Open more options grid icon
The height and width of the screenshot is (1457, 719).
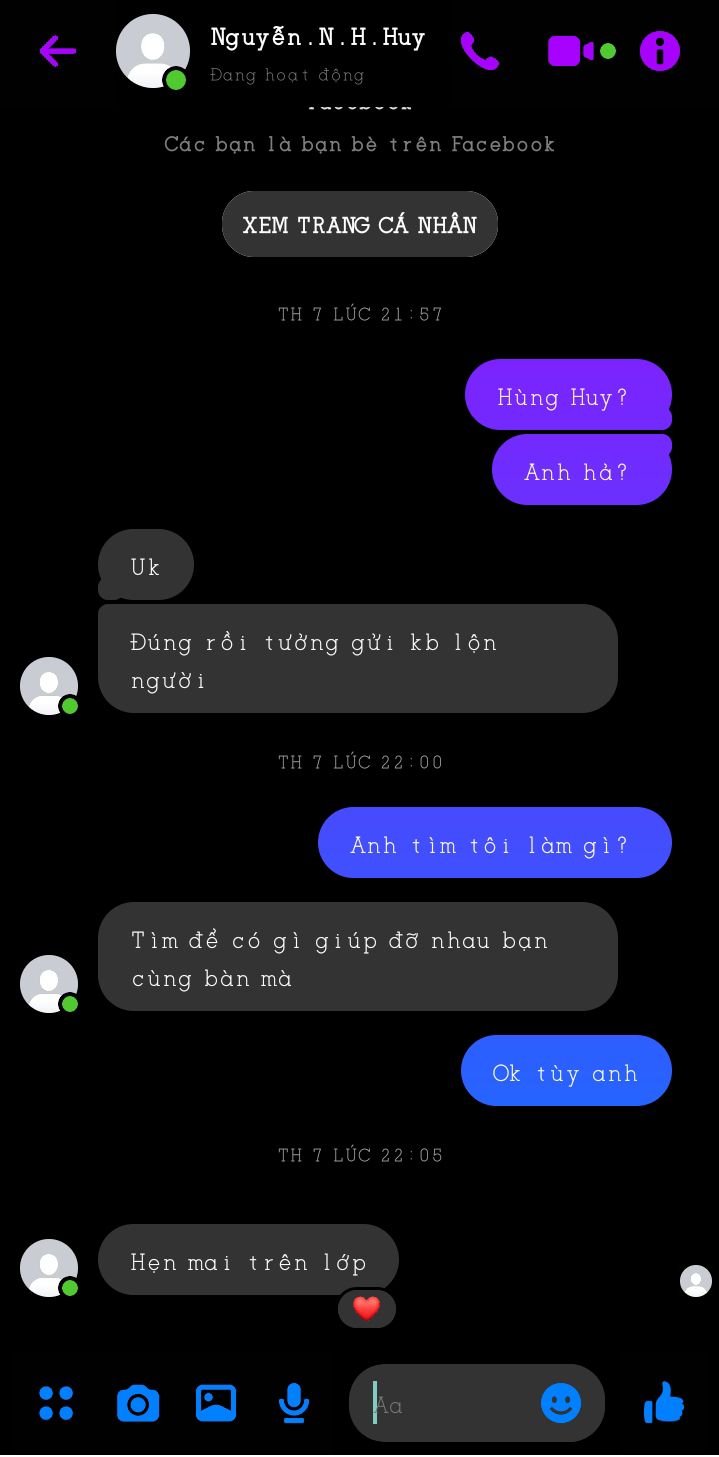56,1403
